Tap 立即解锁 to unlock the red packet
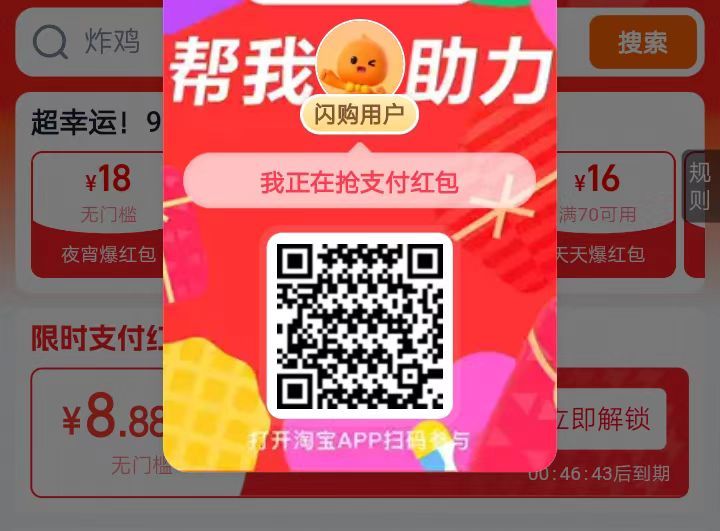 (612, 418)
